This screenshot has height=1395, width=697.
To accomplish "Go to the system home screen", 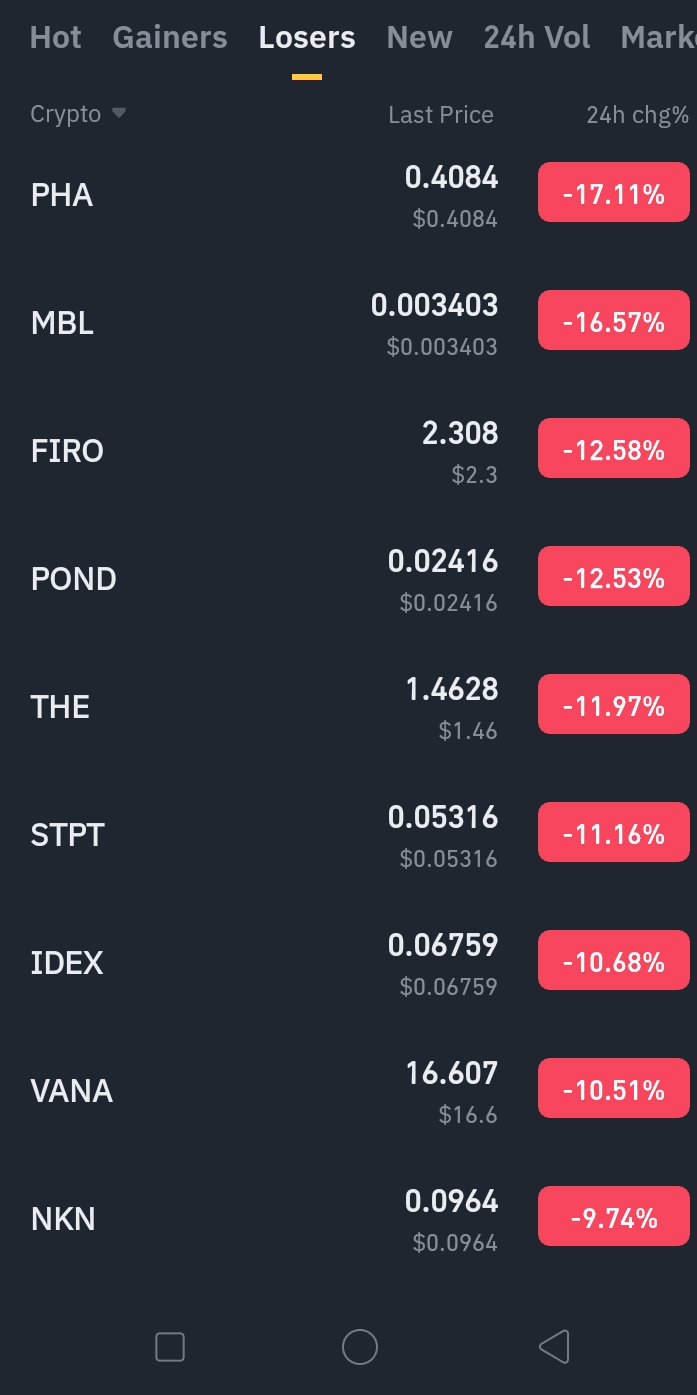I will (x=359, y=1347).
